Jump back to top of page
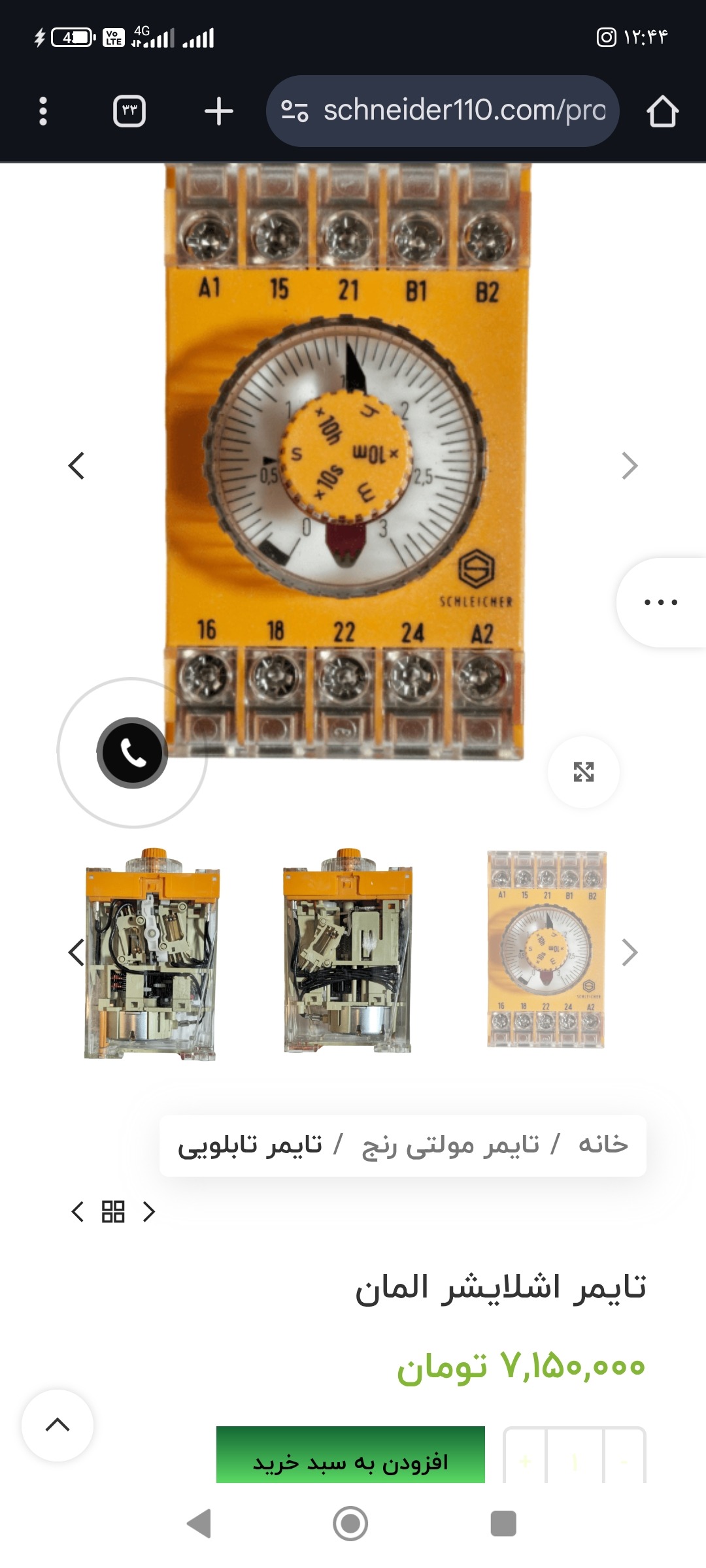Viewport: 706px width, 1568px height. point(58,1425)
